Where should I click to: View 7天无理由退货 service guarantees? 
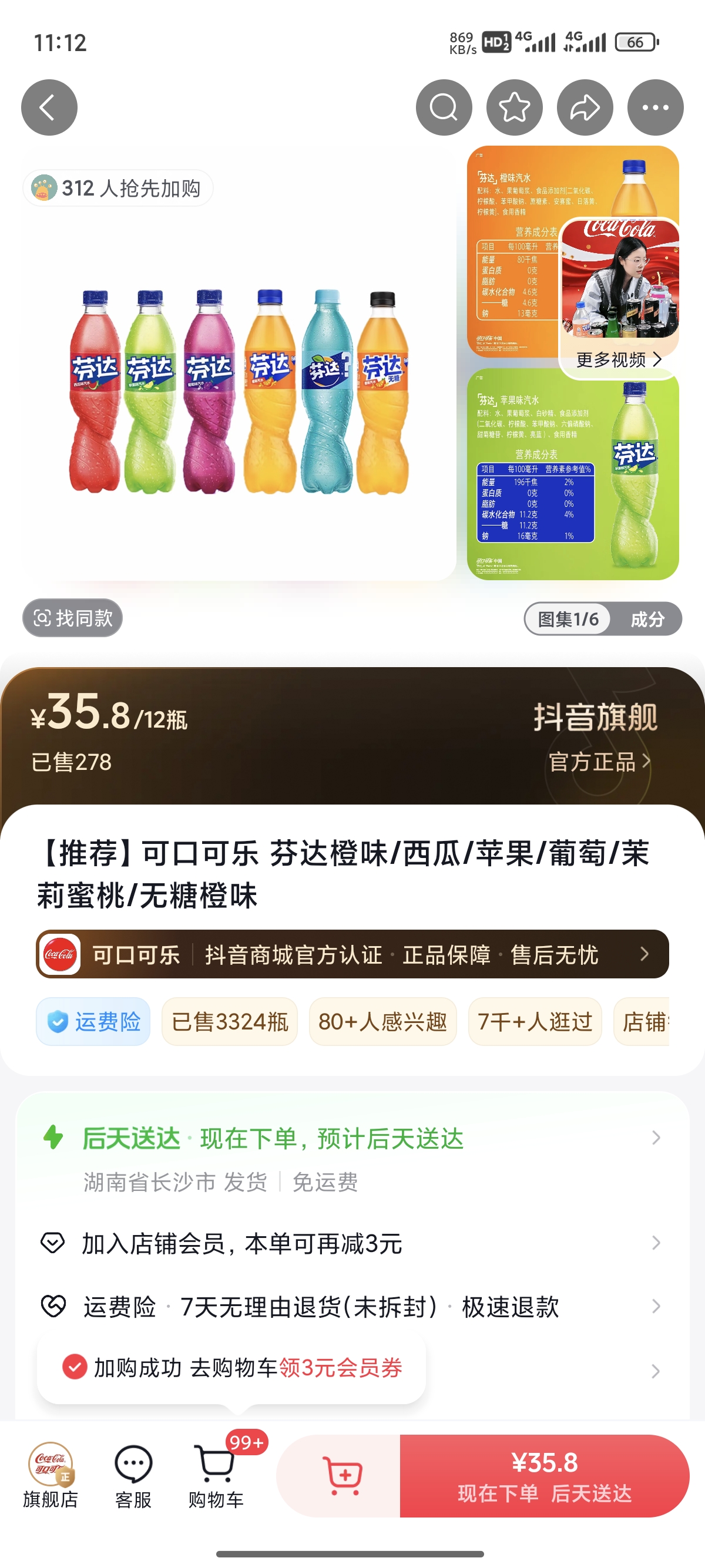pyautogui.click(x=352, y=1306)
